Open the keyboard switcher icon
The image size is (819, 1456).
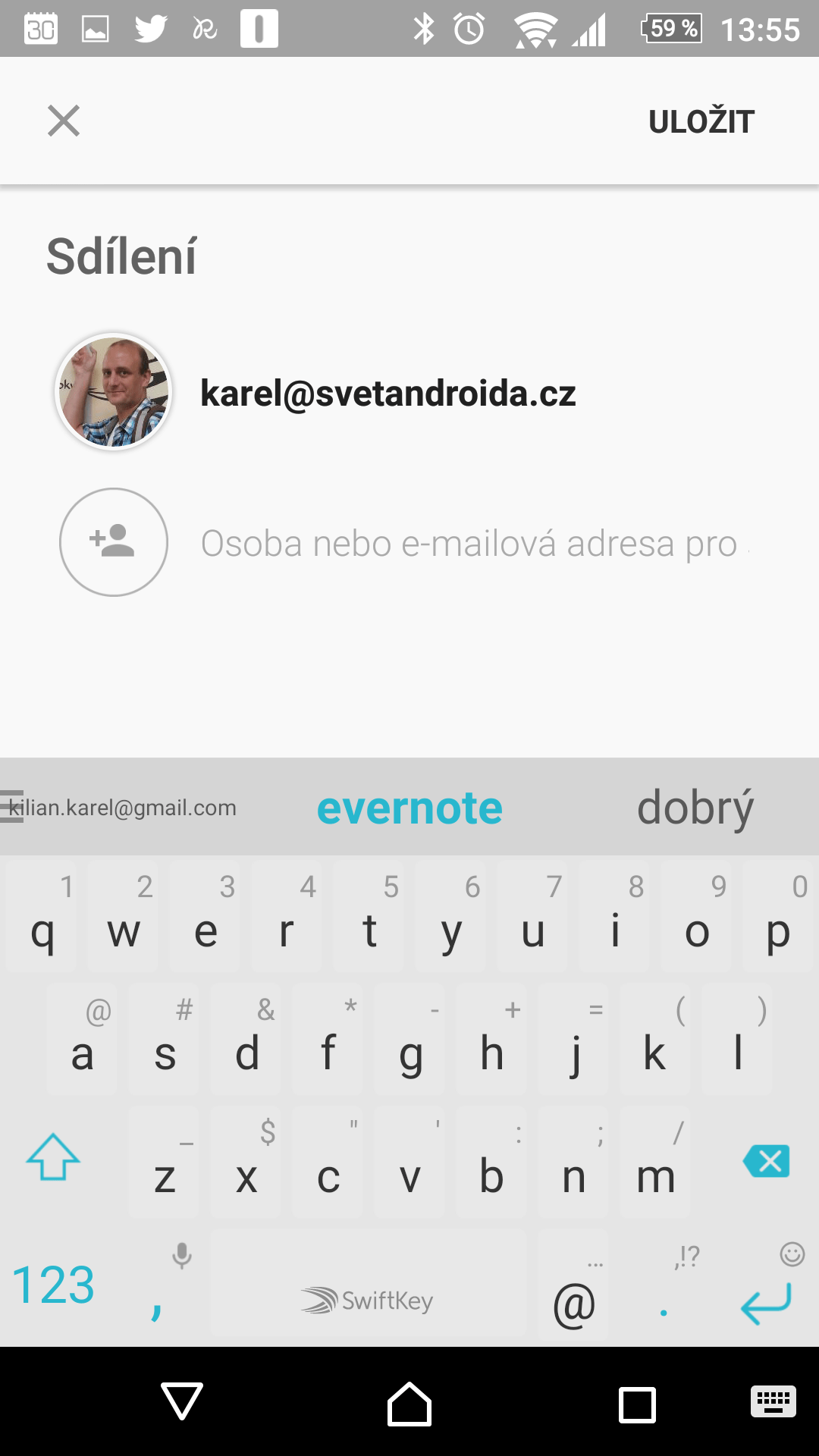(x=773, y=1401)
